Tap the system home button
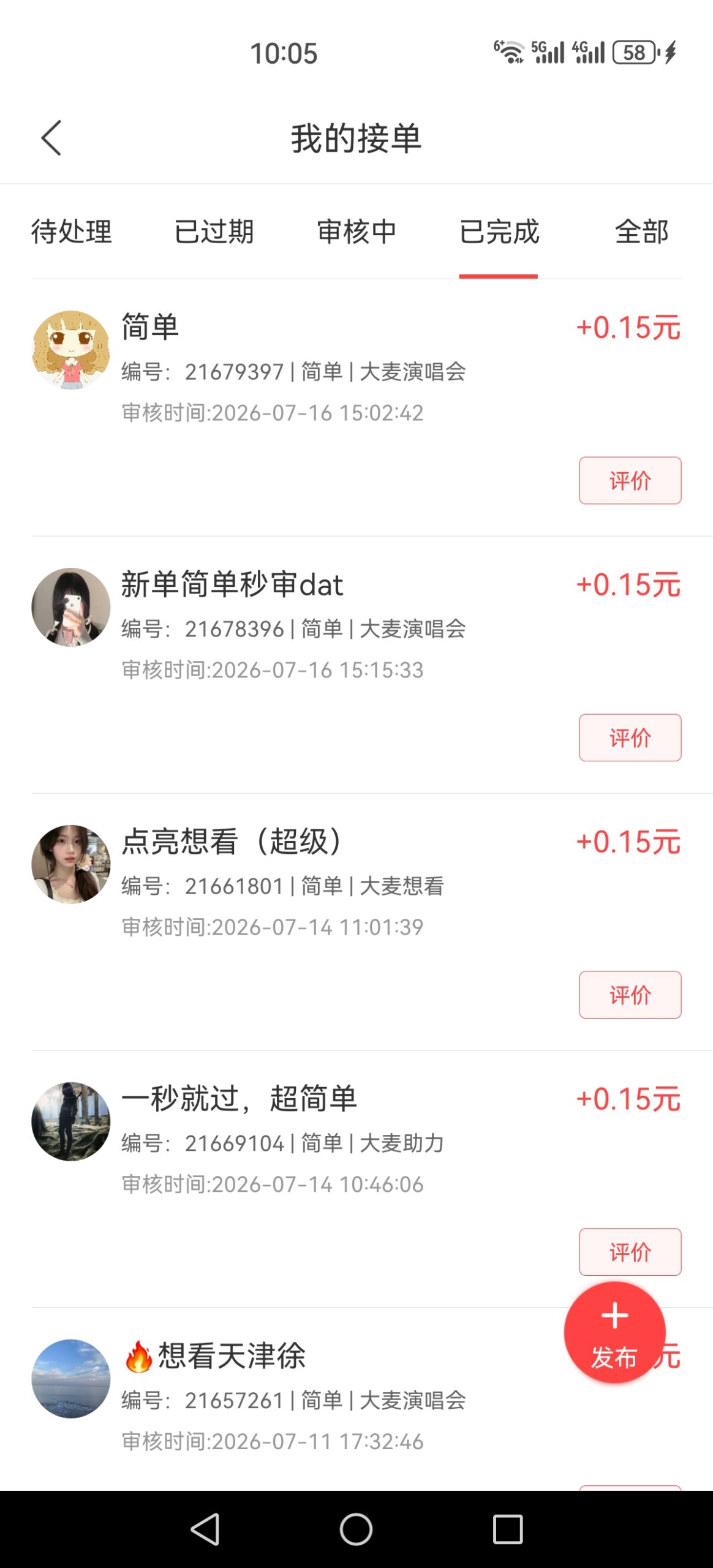Image resolution: width=713 pixels, height=1568 pixels. coord(356,1530)
